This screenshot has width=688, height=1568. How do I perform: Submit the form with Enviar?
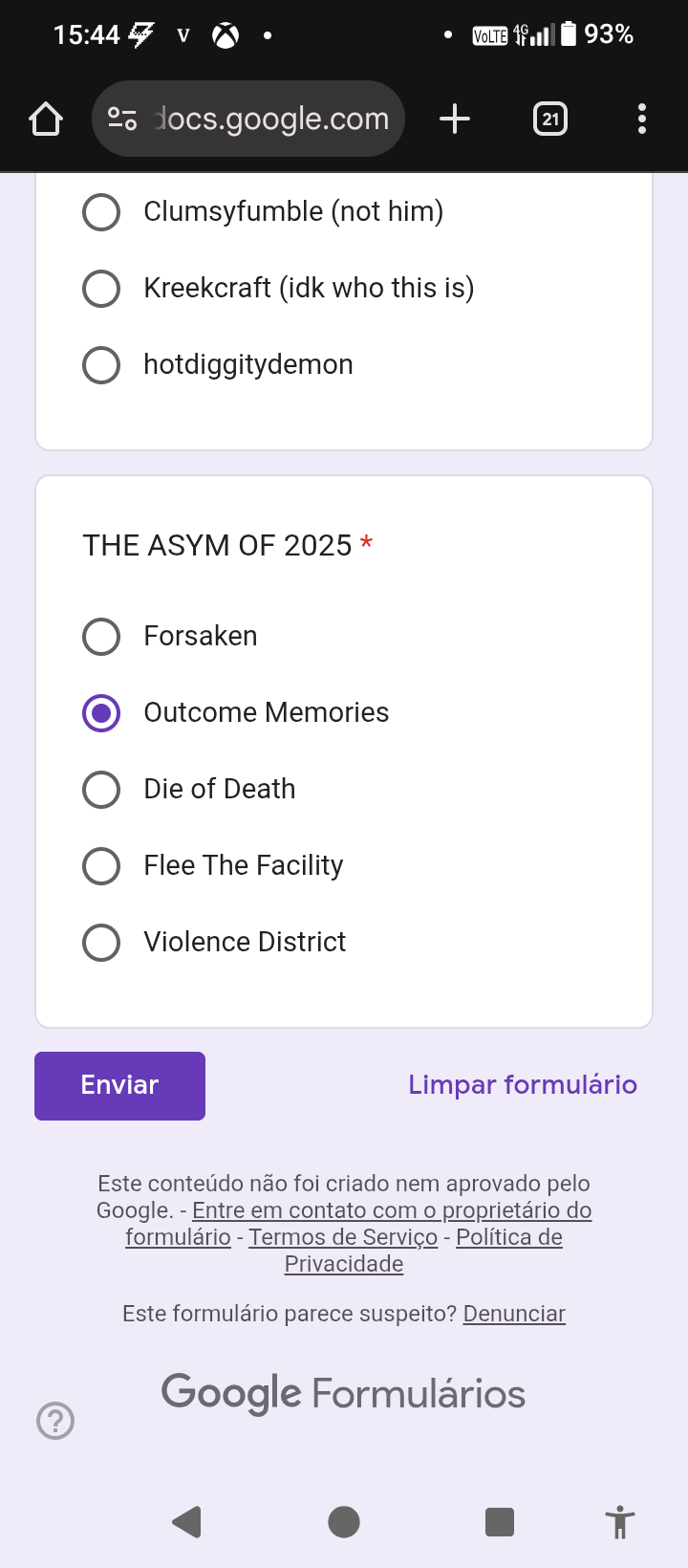[119, 1085]
